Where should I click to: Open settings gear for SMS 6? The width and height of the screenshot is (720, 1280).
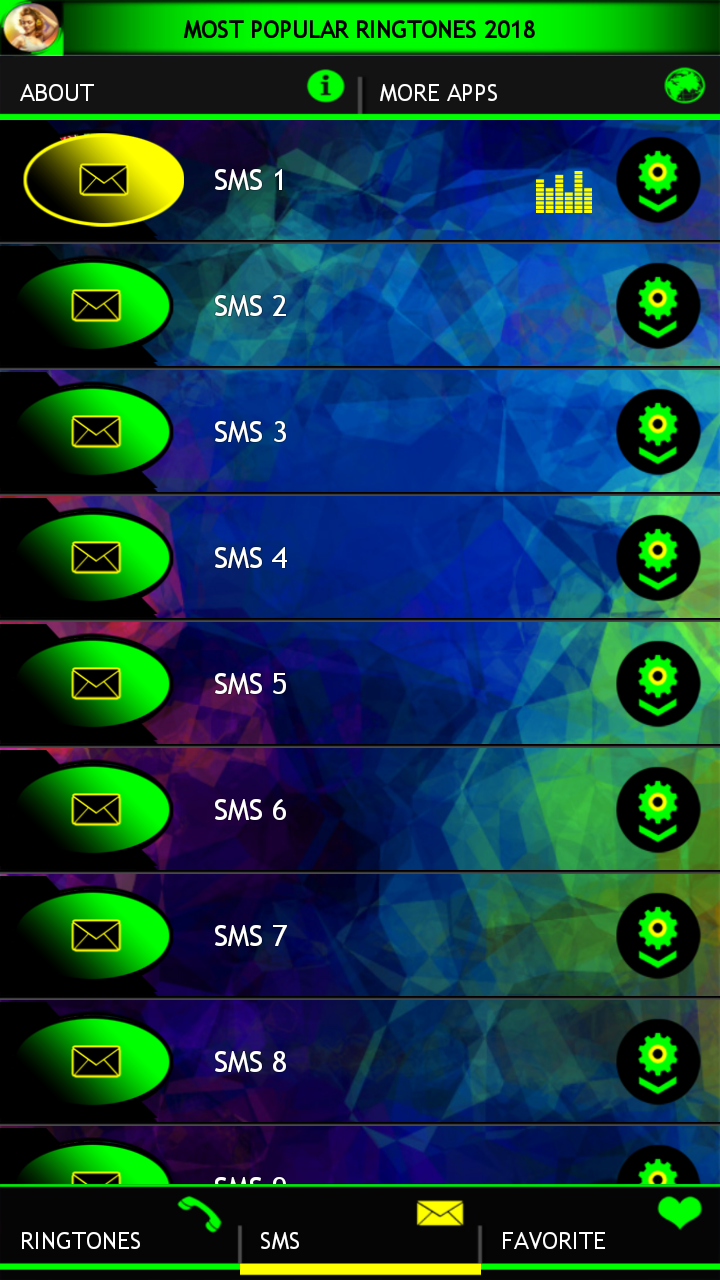click(x=658, y=810)
